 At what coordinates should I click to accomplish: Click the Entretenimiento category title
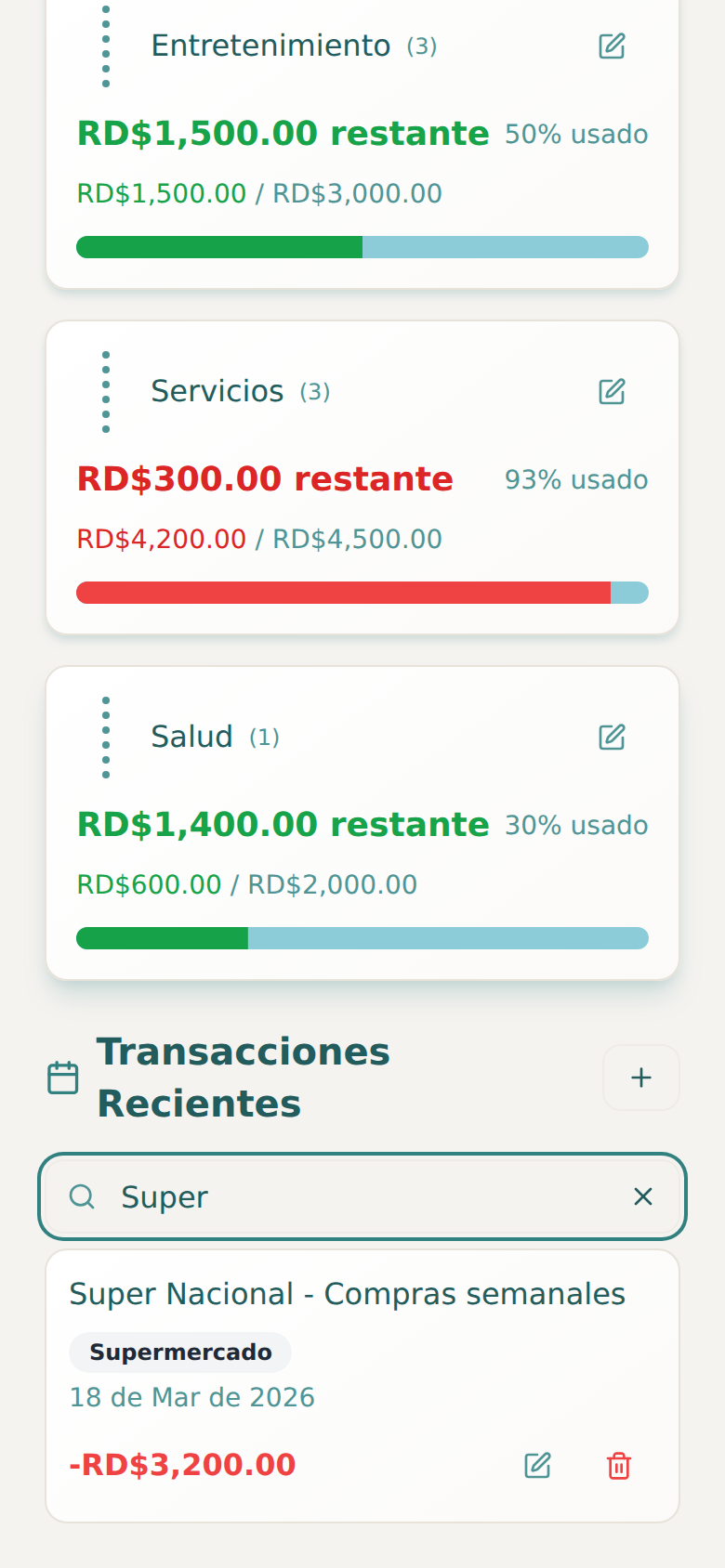coord(270,45)
